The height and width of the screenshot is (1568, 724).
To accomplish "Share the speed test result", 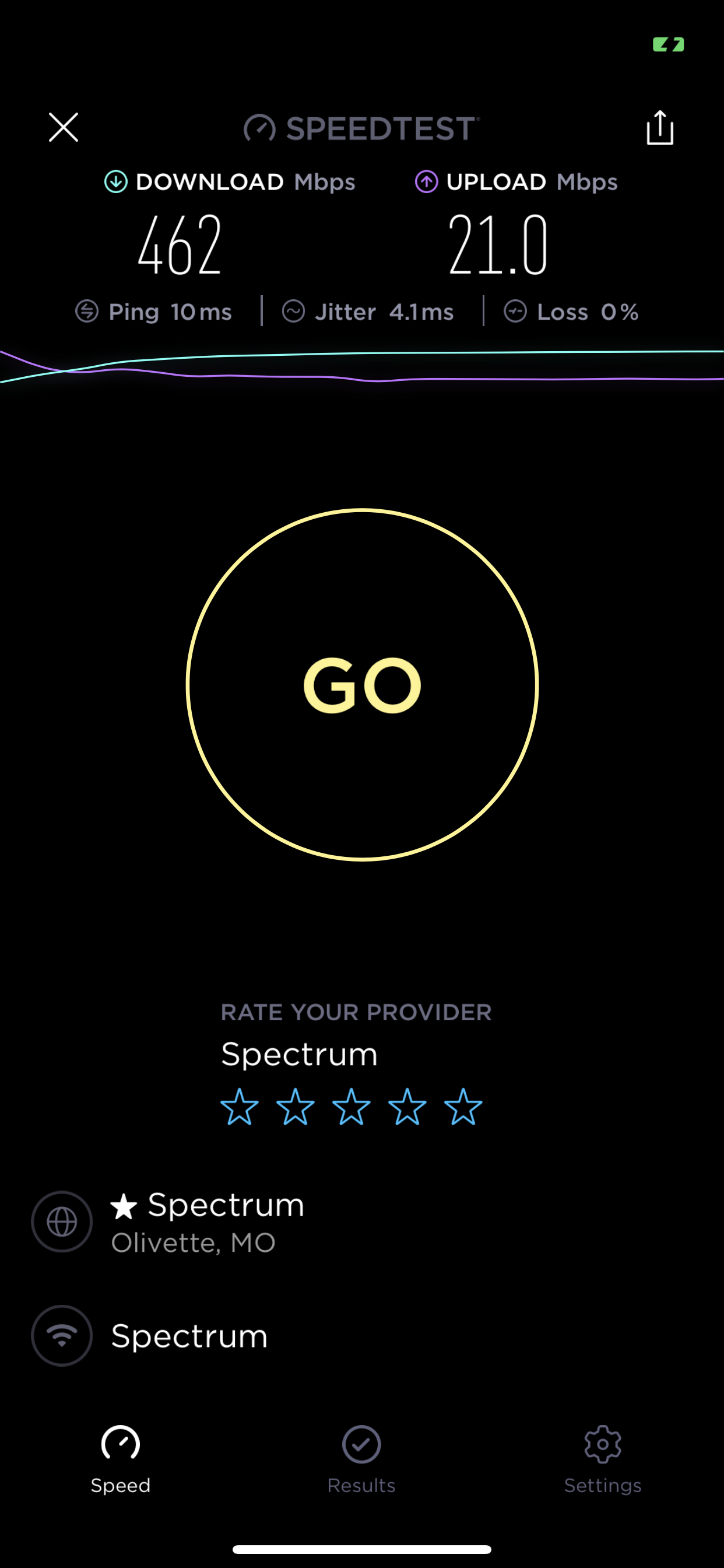I will (659, 127).
